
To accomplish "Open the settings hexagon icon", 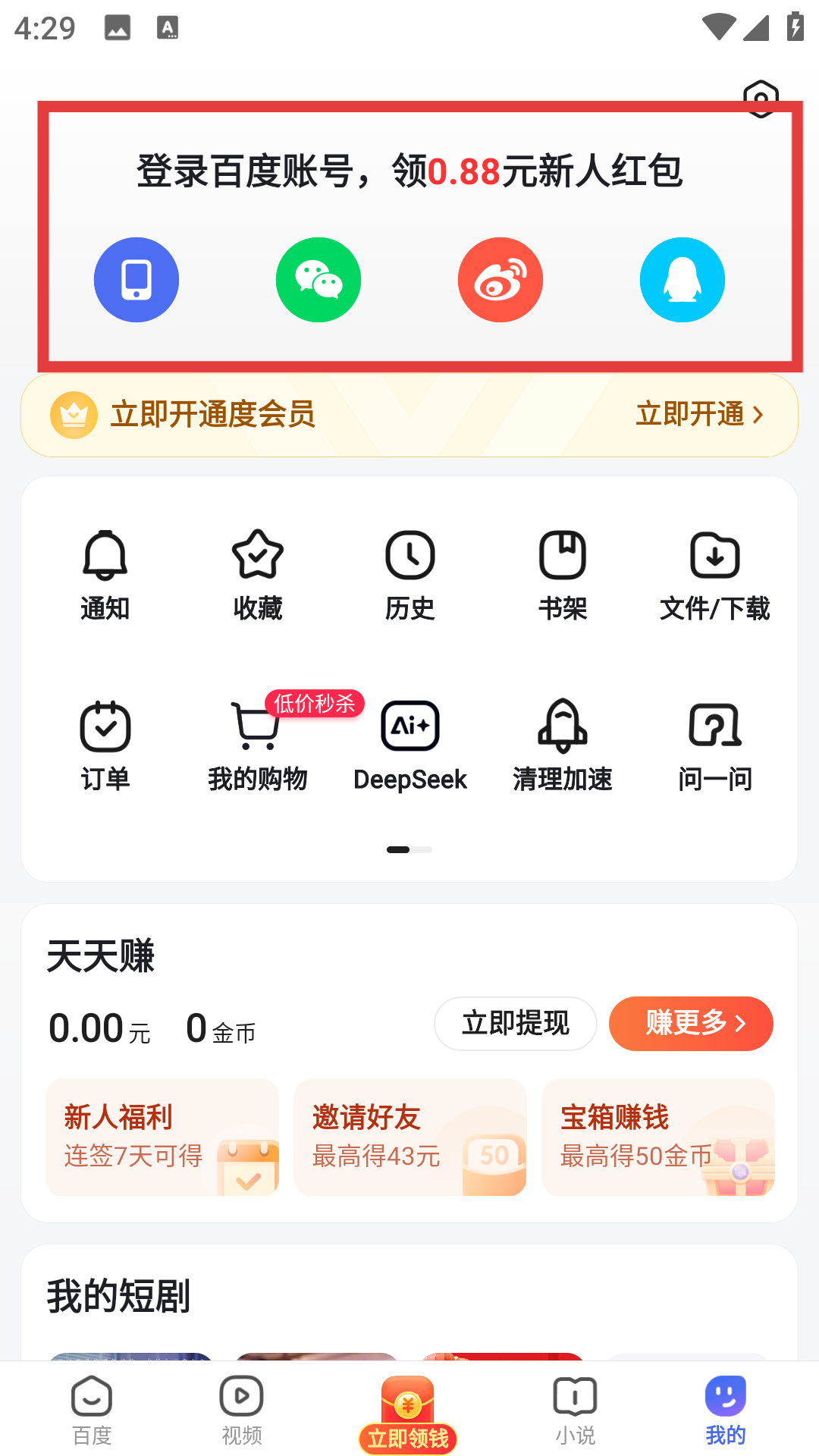I will coord(761,99).
